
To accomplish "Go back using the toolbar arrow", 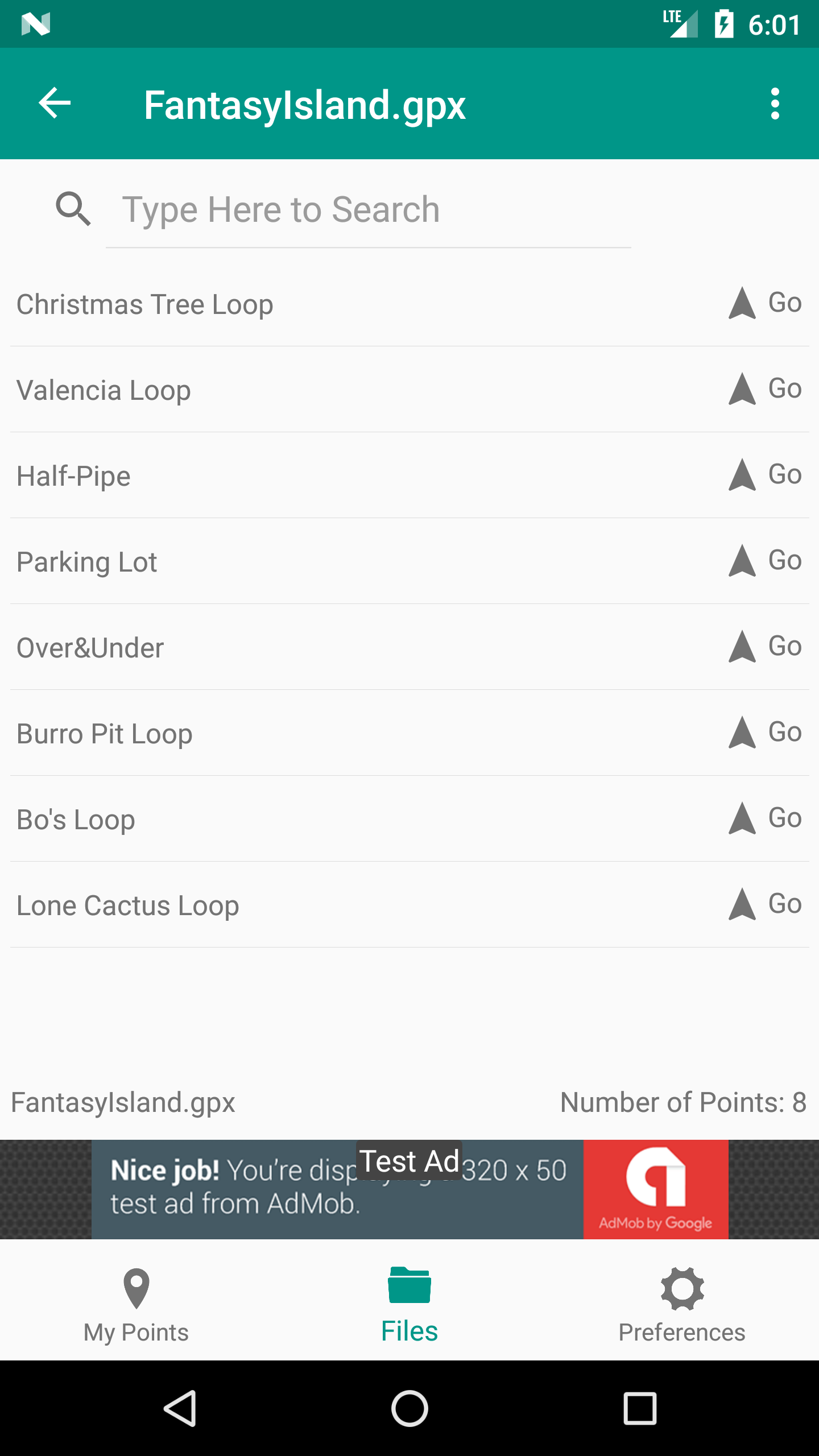I will tap(55, 104).
